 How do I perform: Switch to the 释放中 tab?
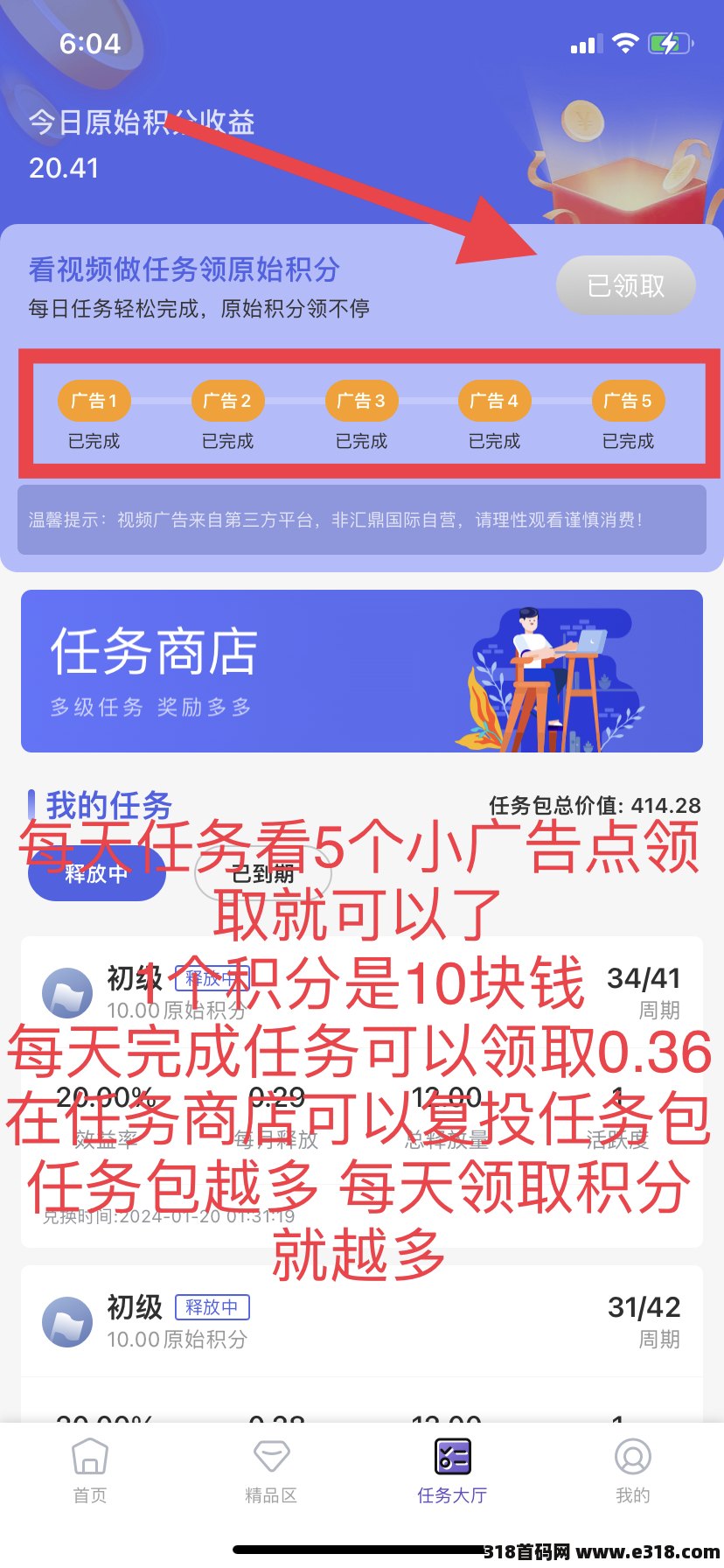(x=96, y=873)
